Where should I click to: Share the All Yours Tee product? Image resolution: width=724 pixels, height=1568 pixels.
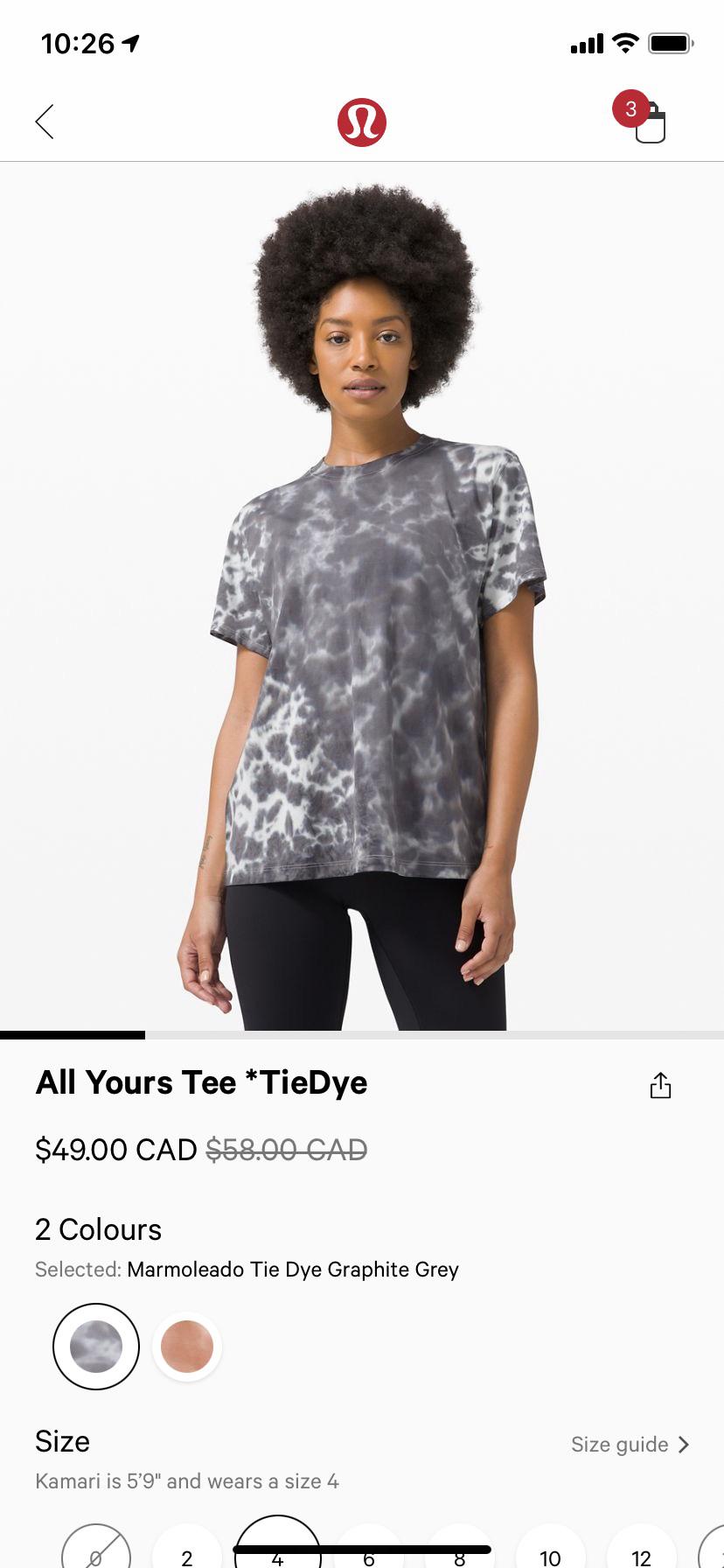(661, 1084)
